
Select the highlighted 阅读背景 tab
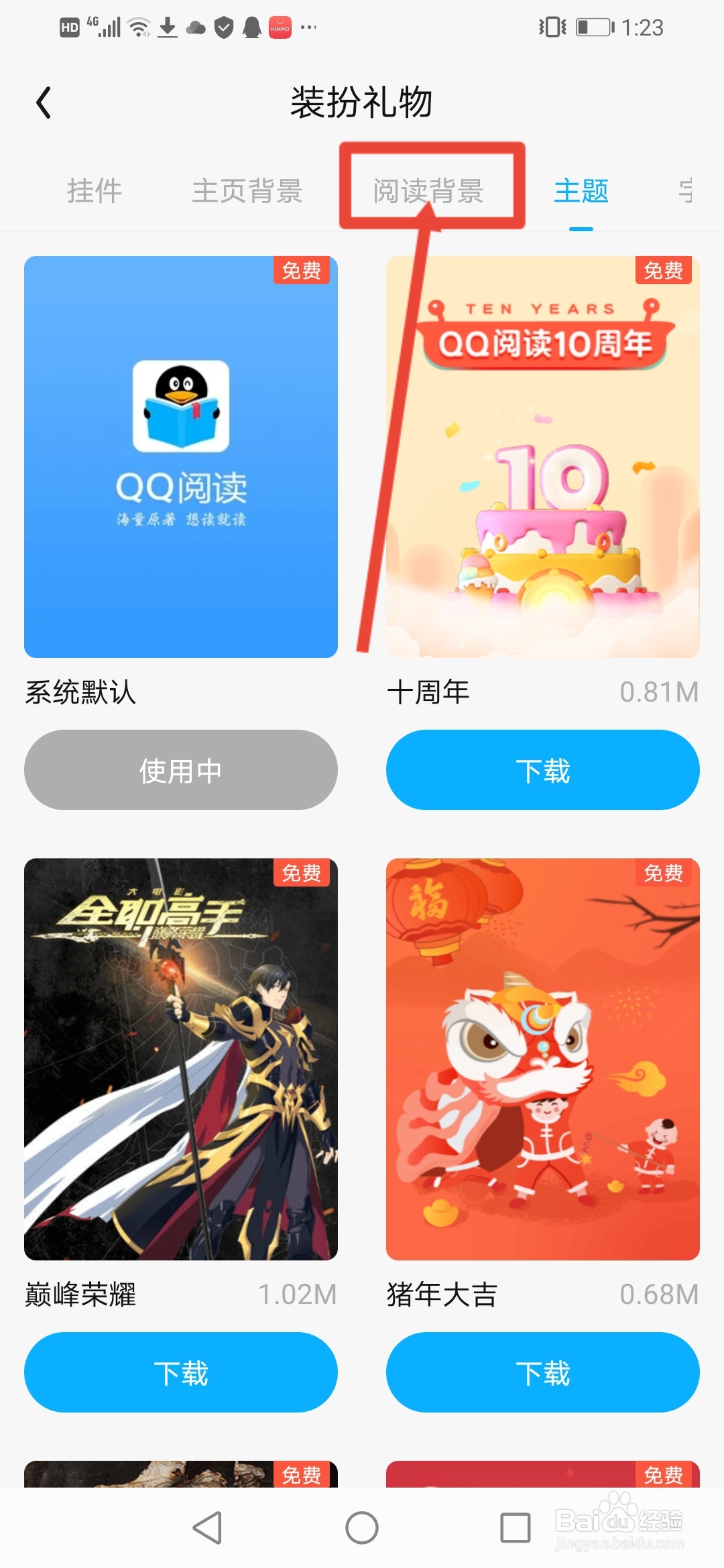pyautogui.click(x=430, y=192)
